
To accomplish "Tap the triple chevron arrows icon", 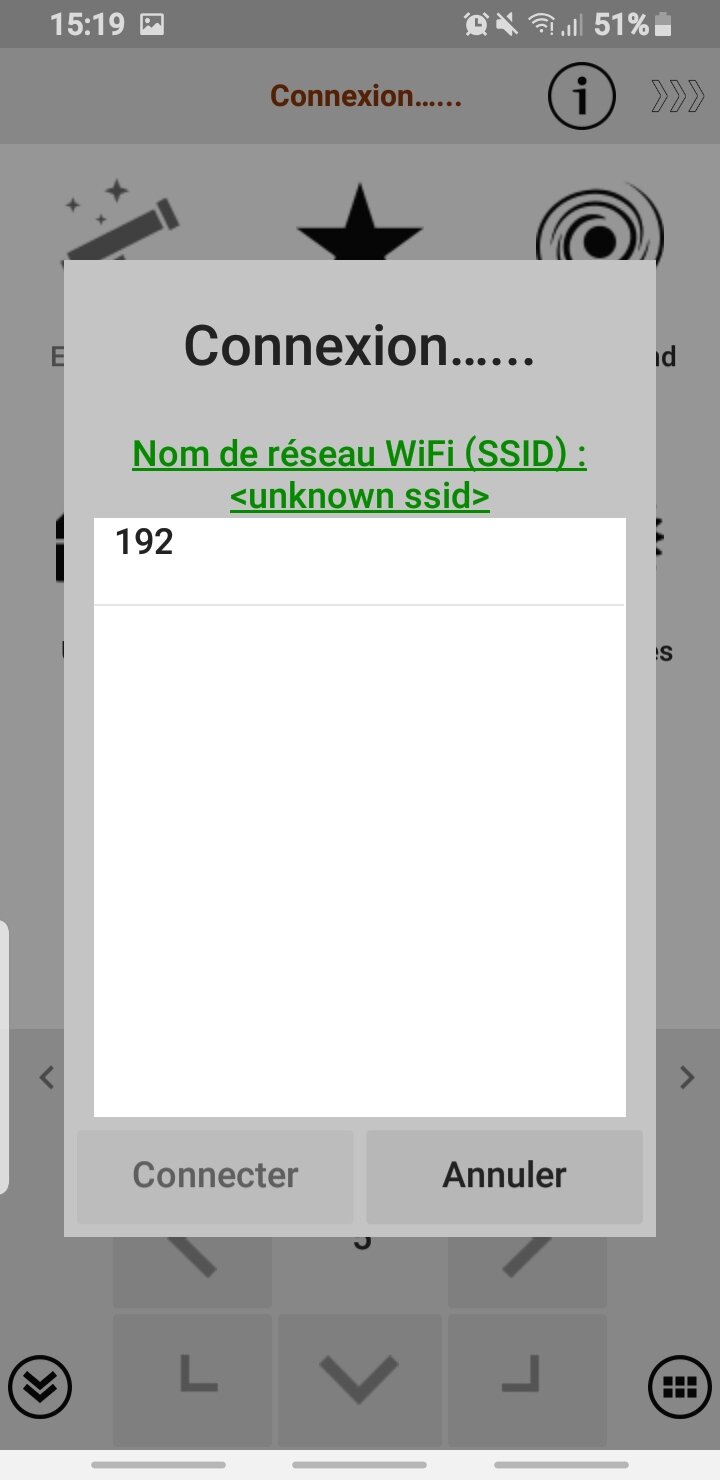I will [x=677, y=97].
